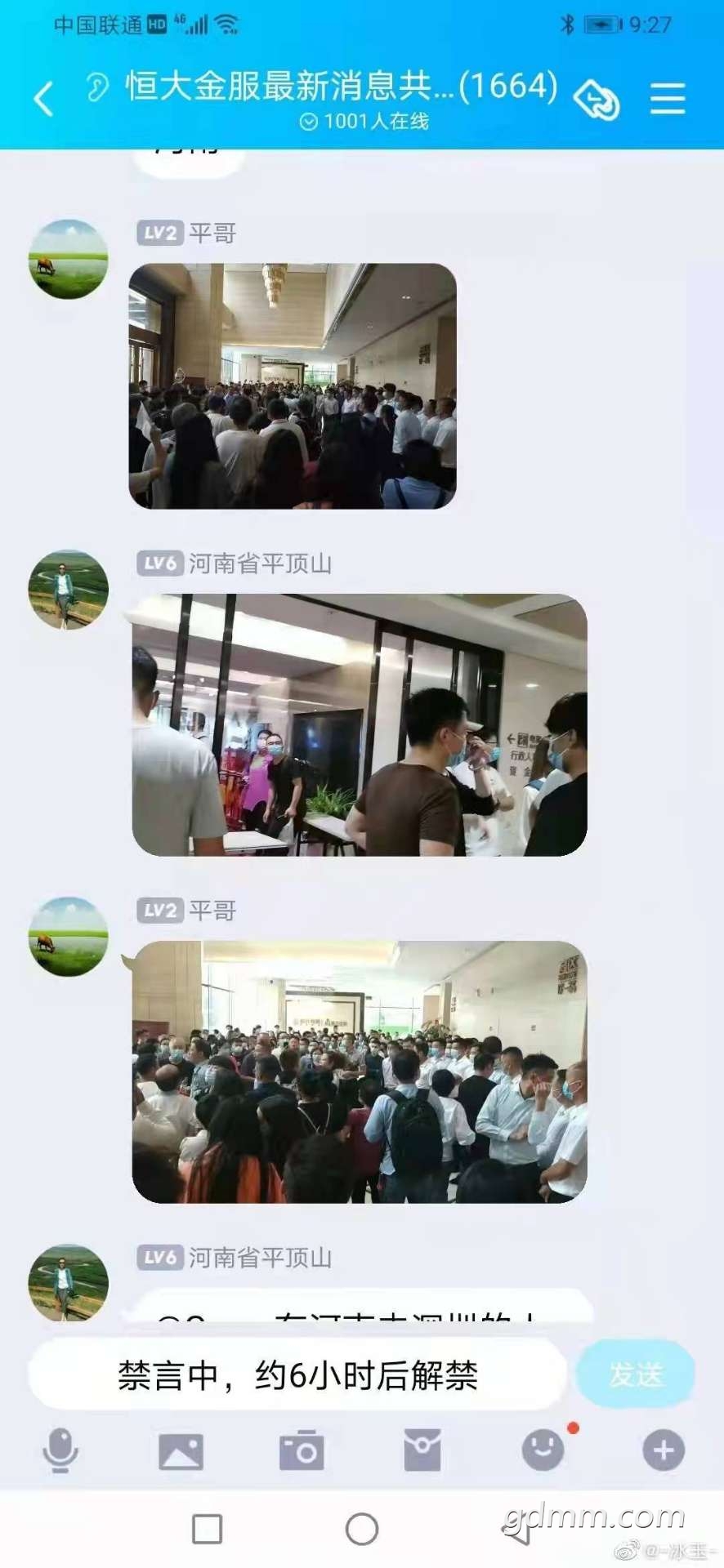Open the camera to take a photo
Image resolution: width=724 pixels, height=1568 pixels.
302,1451
